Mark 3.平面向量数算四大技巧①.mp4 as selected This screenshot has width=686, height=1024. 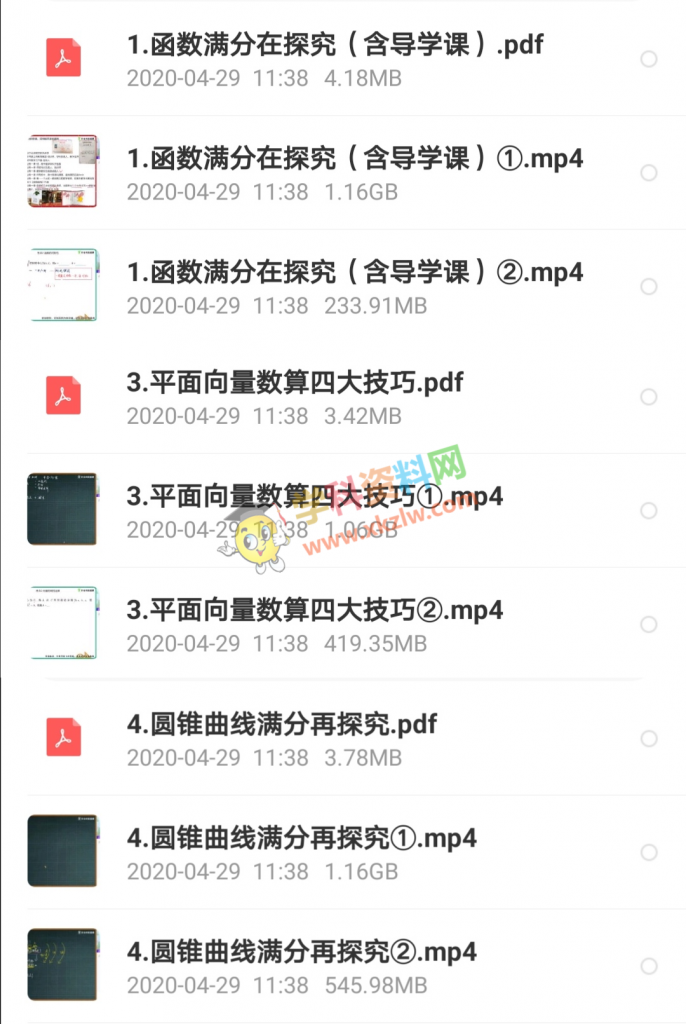click(649, 511)
